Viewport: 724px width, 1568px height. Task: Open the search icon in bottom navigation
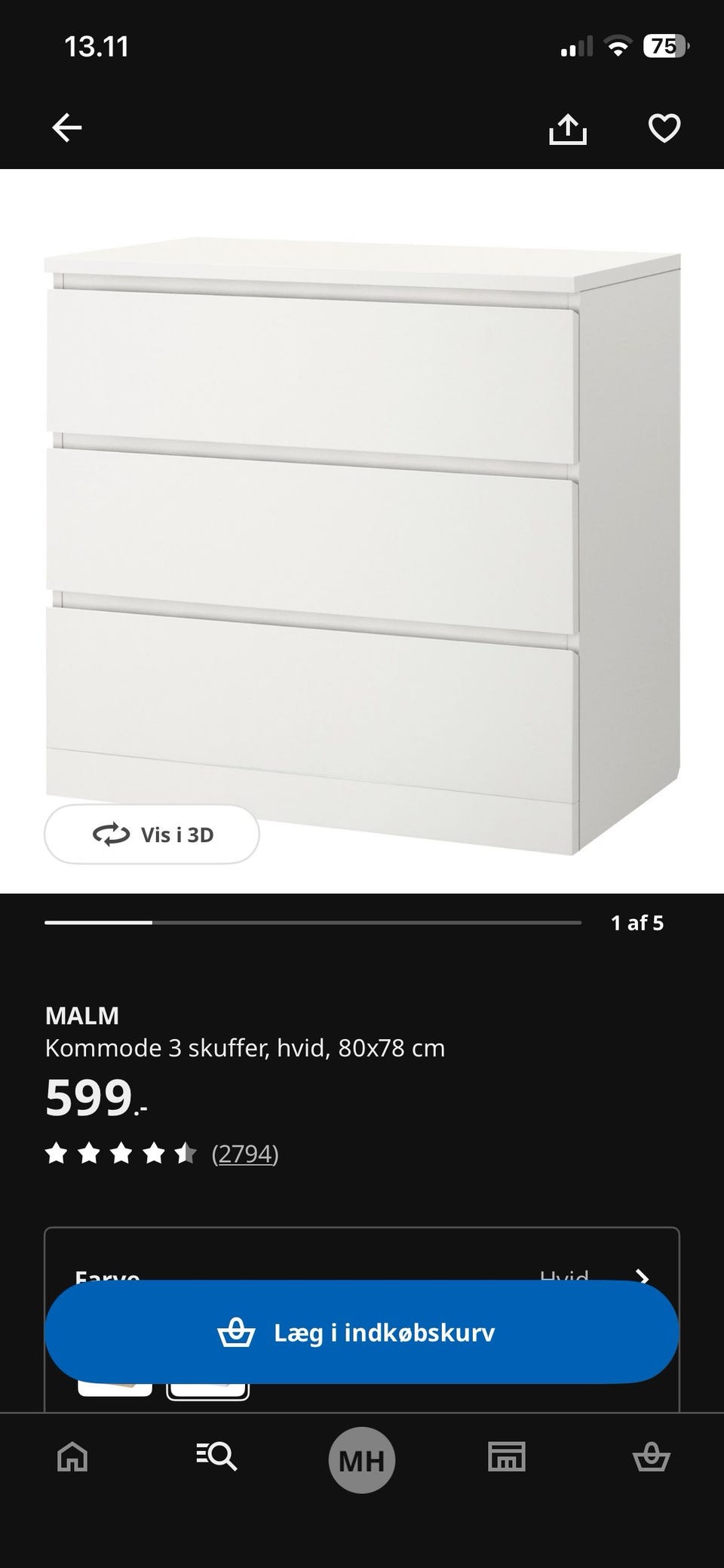pyautogui.click(x=216, y=1458)
